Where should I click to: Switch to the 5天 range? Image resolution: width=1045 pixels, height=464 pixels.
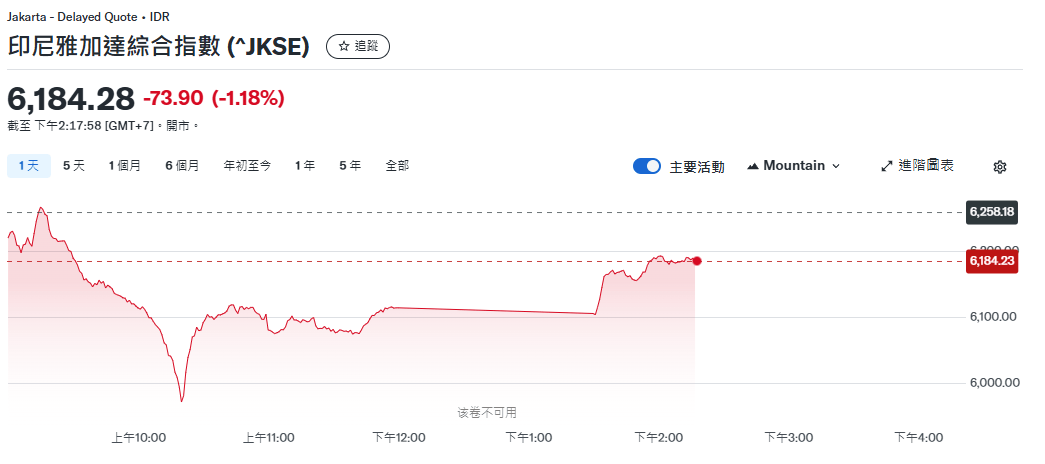click(x=74, y=166)
